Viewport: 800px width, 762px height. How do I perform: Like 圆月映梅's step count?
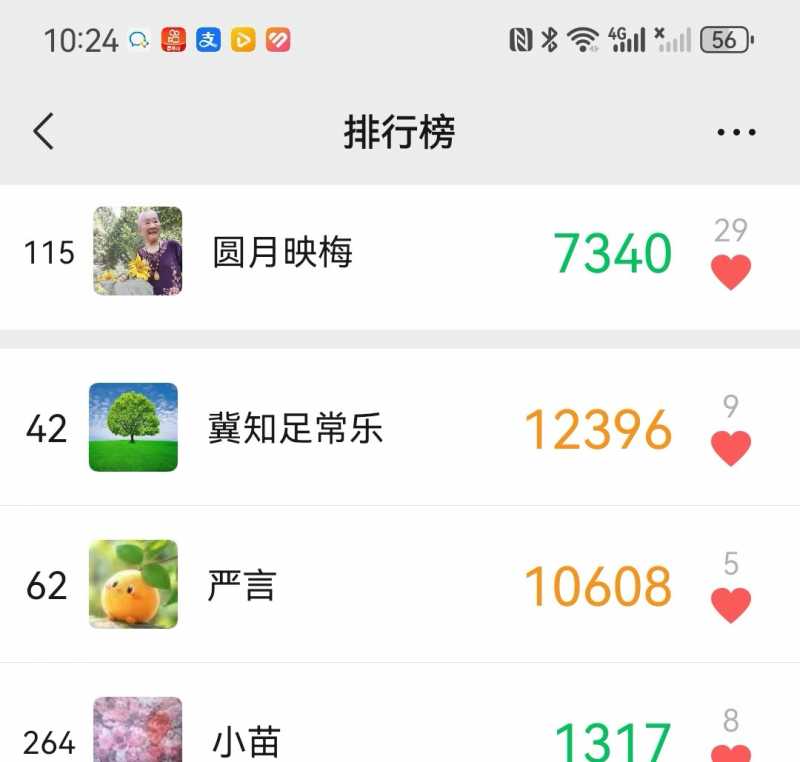pos(730,271)
